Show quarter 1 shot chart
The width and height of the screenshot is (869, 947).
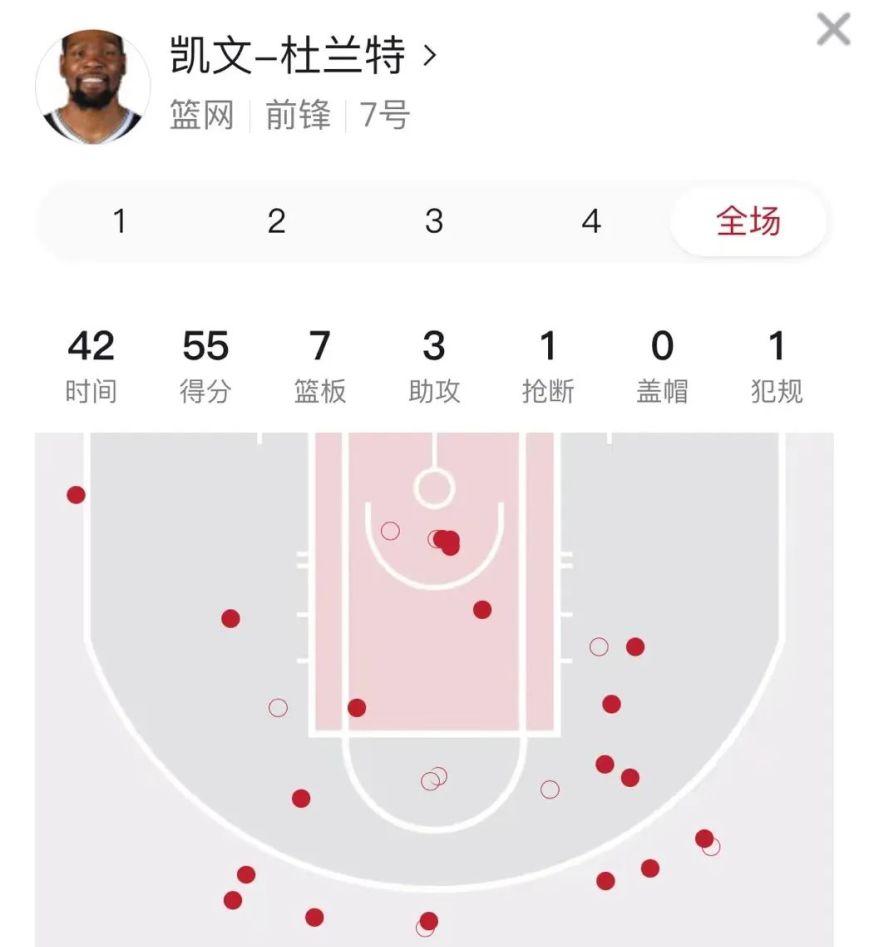click(119, 221)
